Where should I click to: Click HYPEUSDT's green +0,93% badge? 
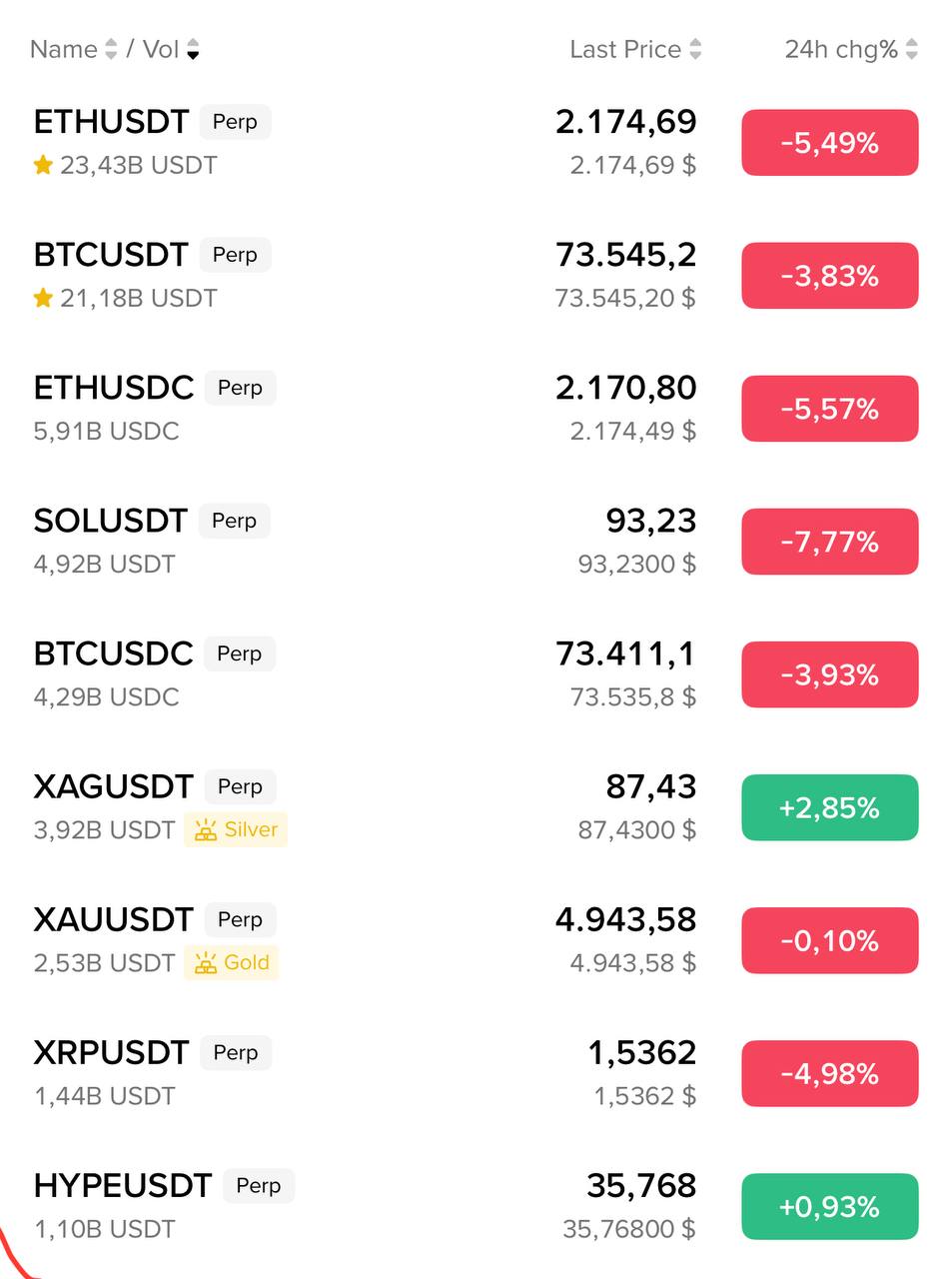tap(829, 1206)
